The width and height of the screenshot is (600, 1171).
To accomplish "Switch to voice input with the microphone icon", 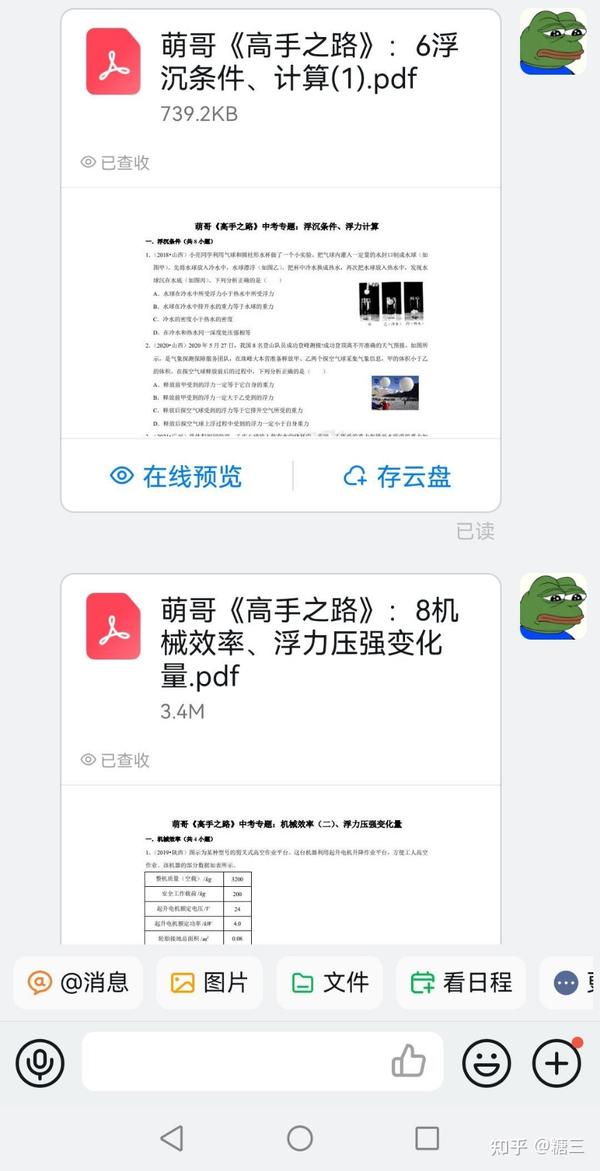I will (x=40, y=1062).
